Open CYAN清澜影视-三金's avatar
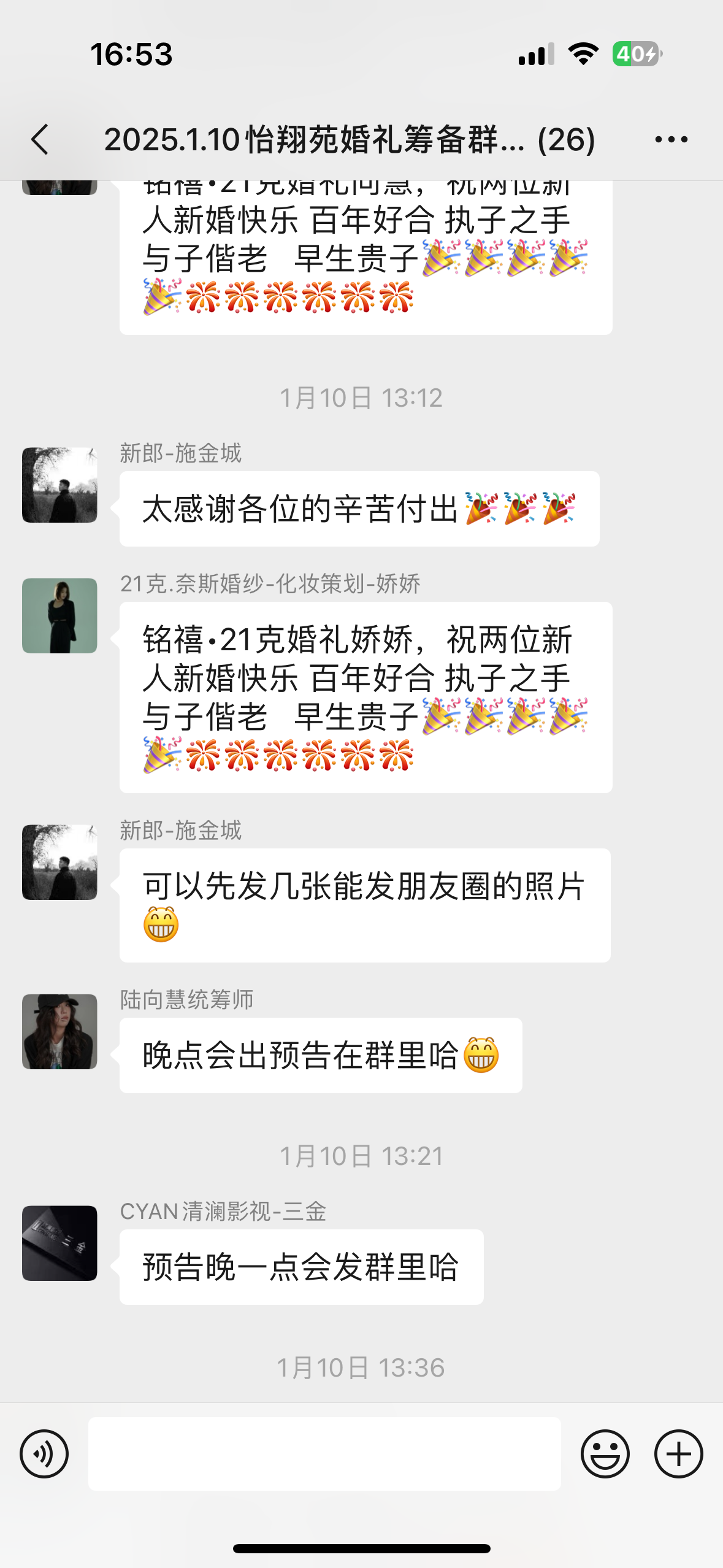723x1568 pixels. tap(59, 1243)
